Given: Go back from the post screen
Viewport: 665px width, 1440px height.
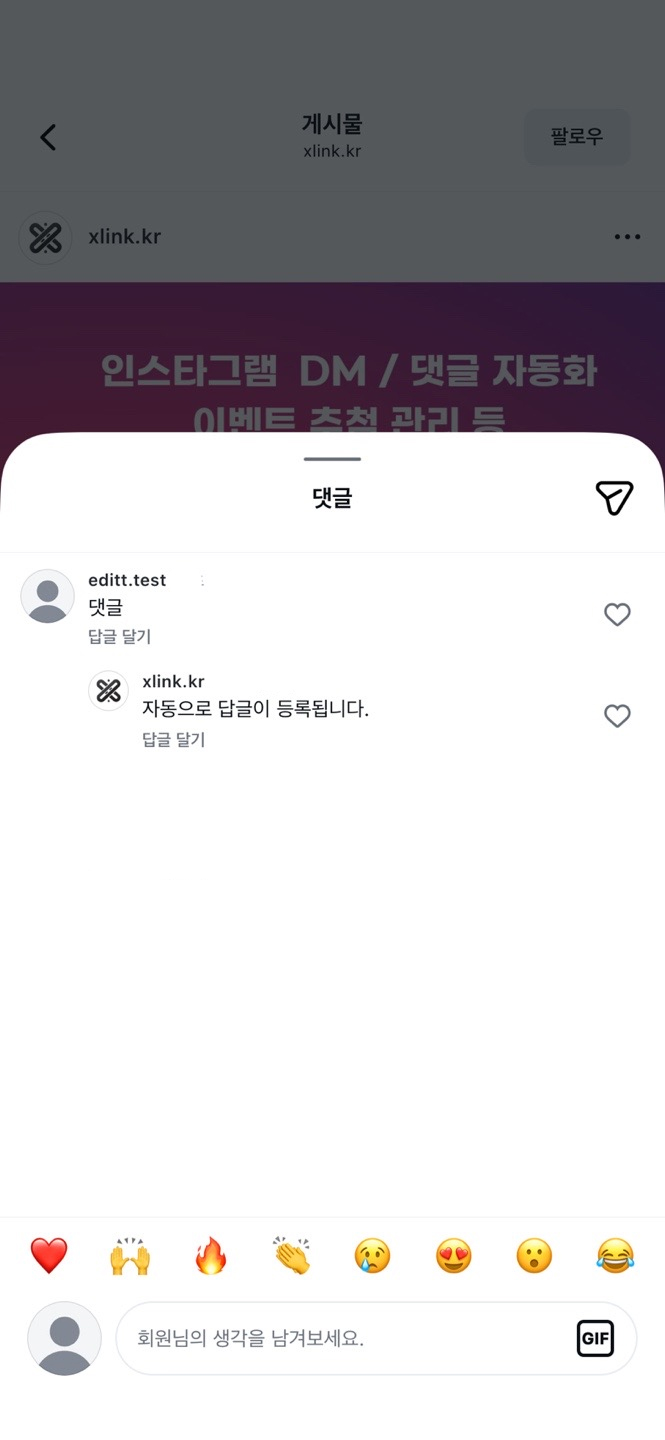Looking at the screenshot, I should 48,137.
